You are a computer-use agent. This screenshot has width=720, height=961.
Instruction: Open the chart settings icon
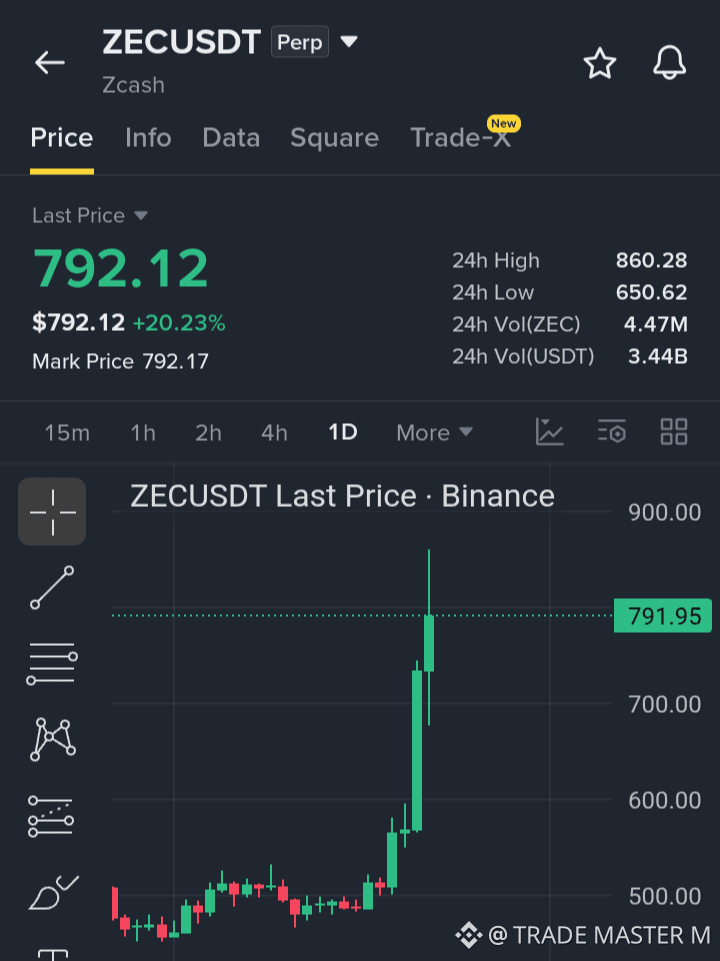612,431
